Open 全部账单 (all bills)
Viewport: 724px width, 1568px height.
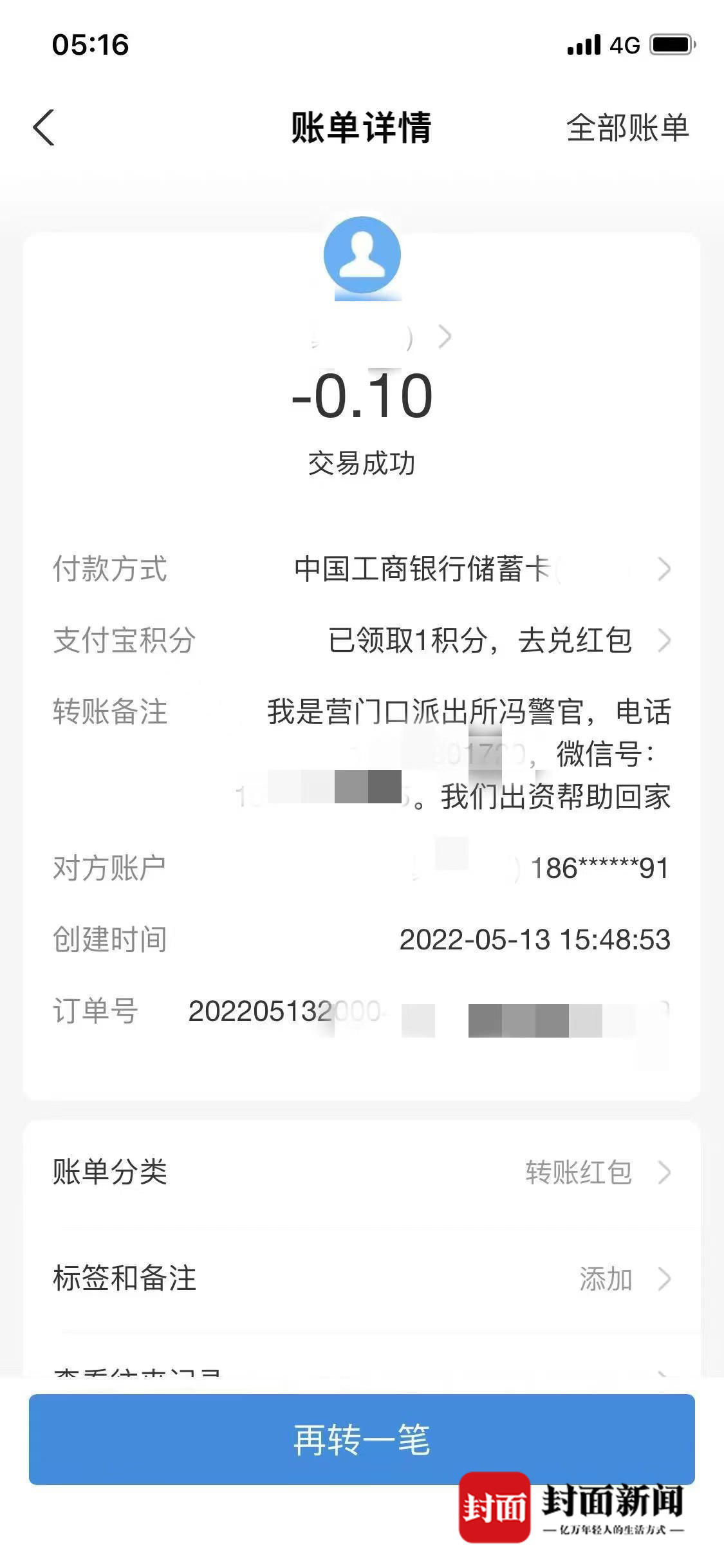tap(627, 127)
